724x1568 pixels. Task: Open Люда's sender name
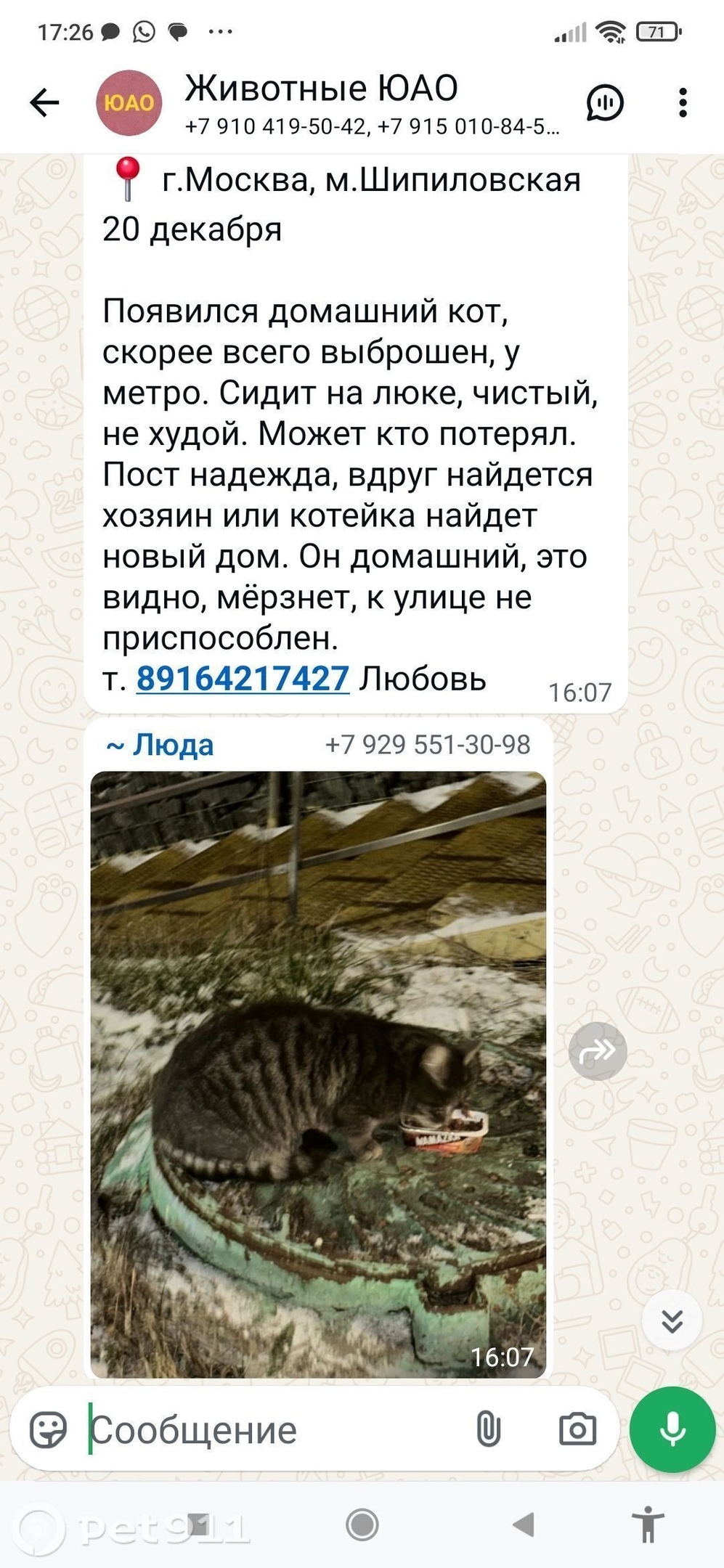(x=160, y=745)
